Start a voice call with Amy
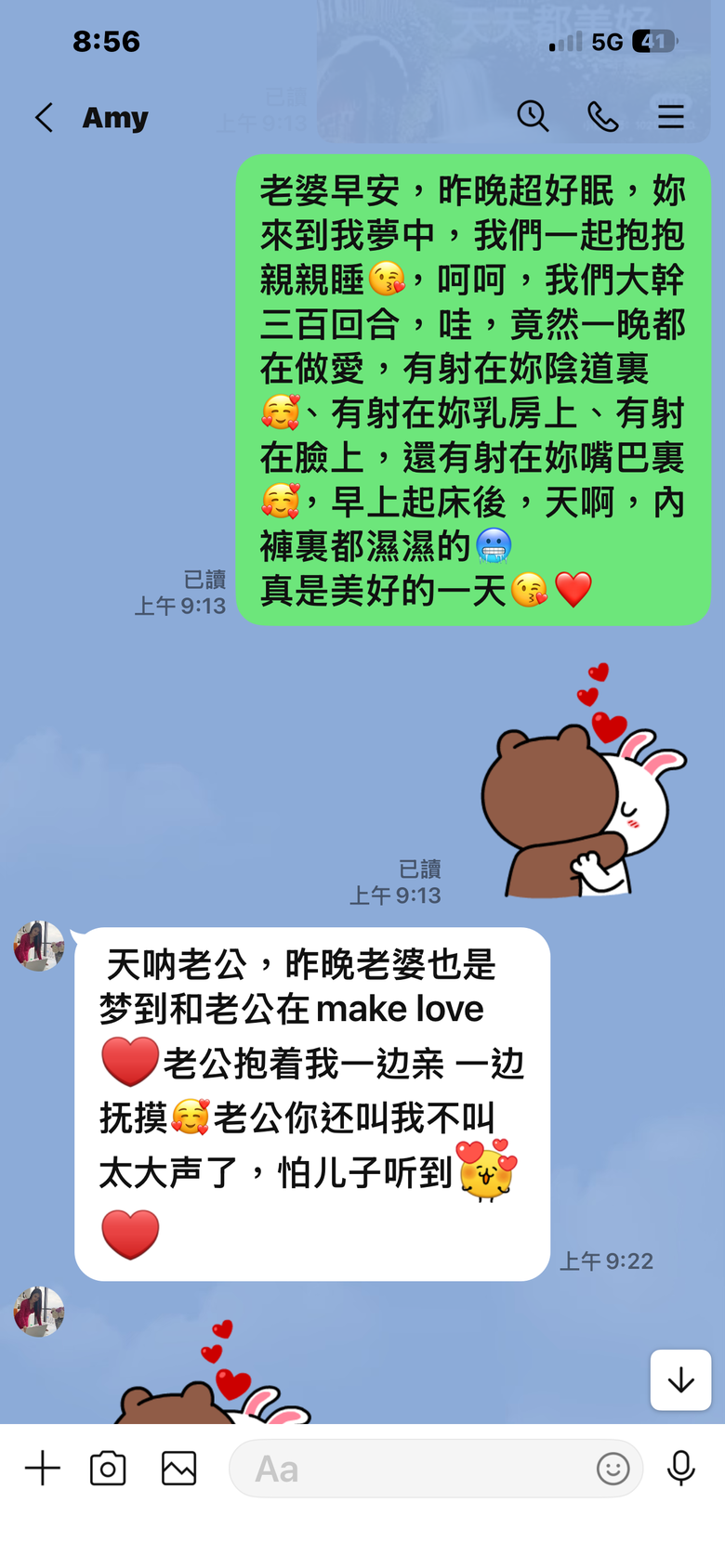The image size is (725, 1568). (602, 116)
